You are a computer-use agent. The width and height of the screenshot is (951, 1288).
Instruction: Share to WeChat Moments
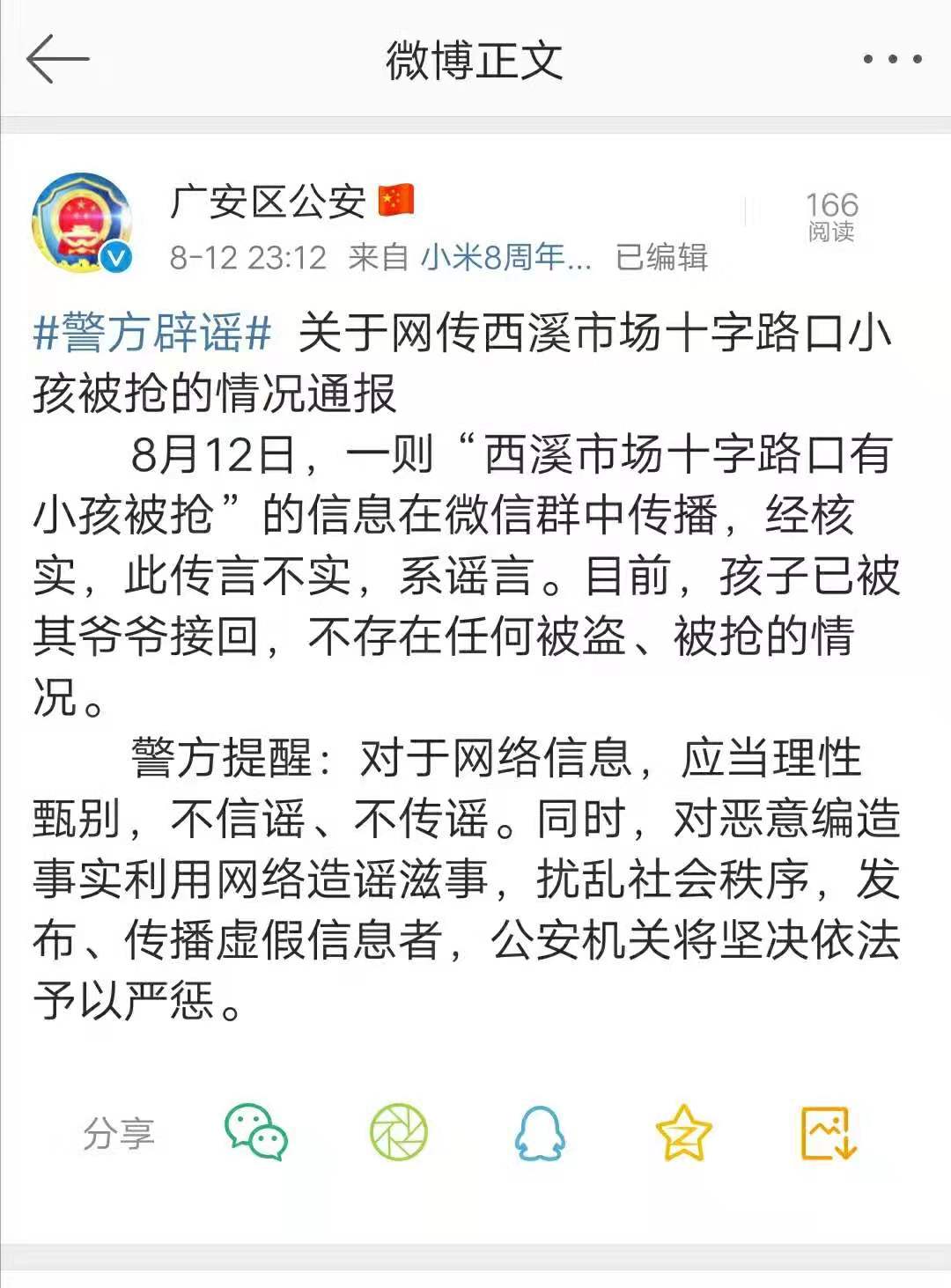398,1132
